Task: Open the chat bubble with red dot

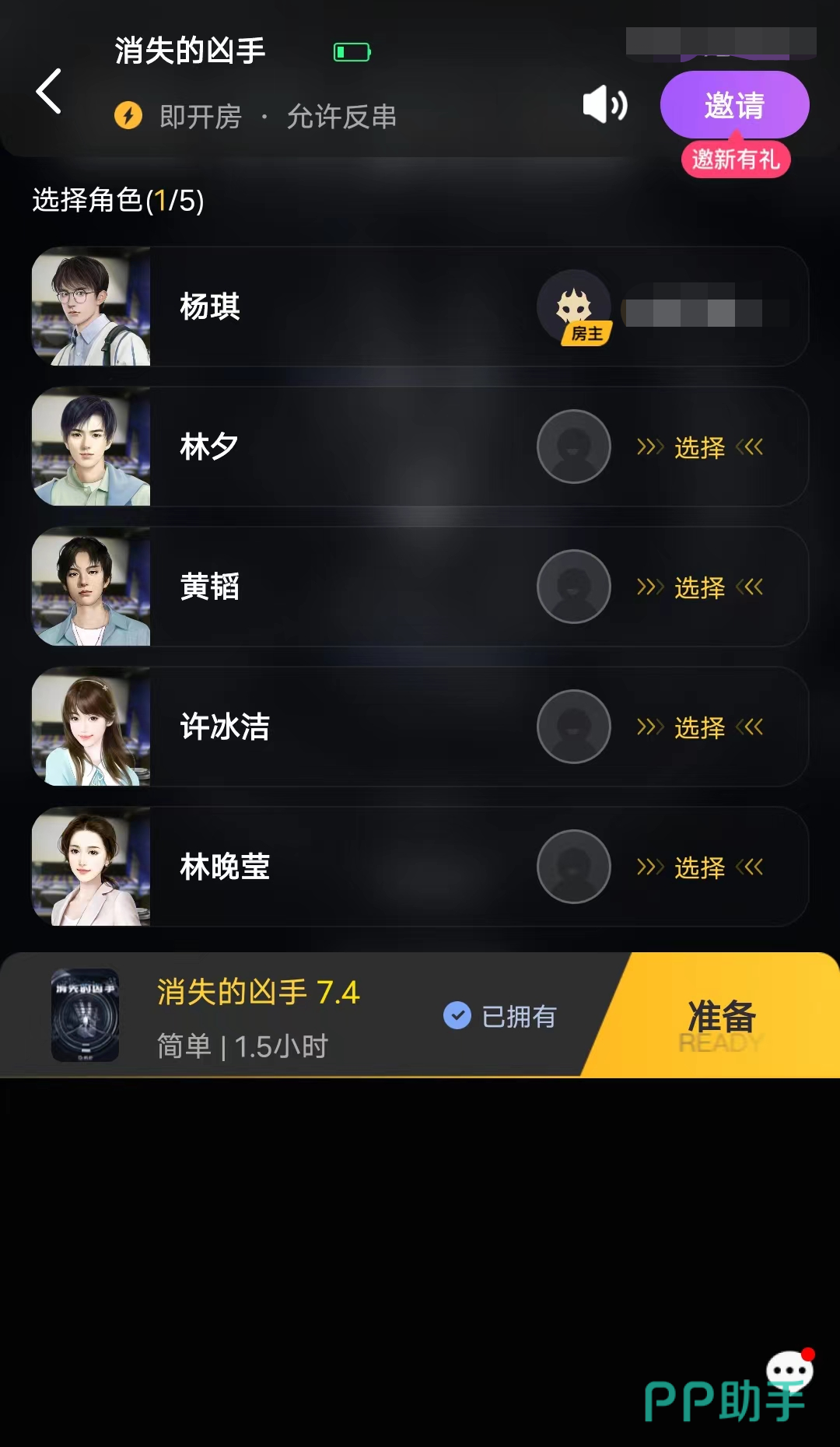Action: click(789, 1371)
